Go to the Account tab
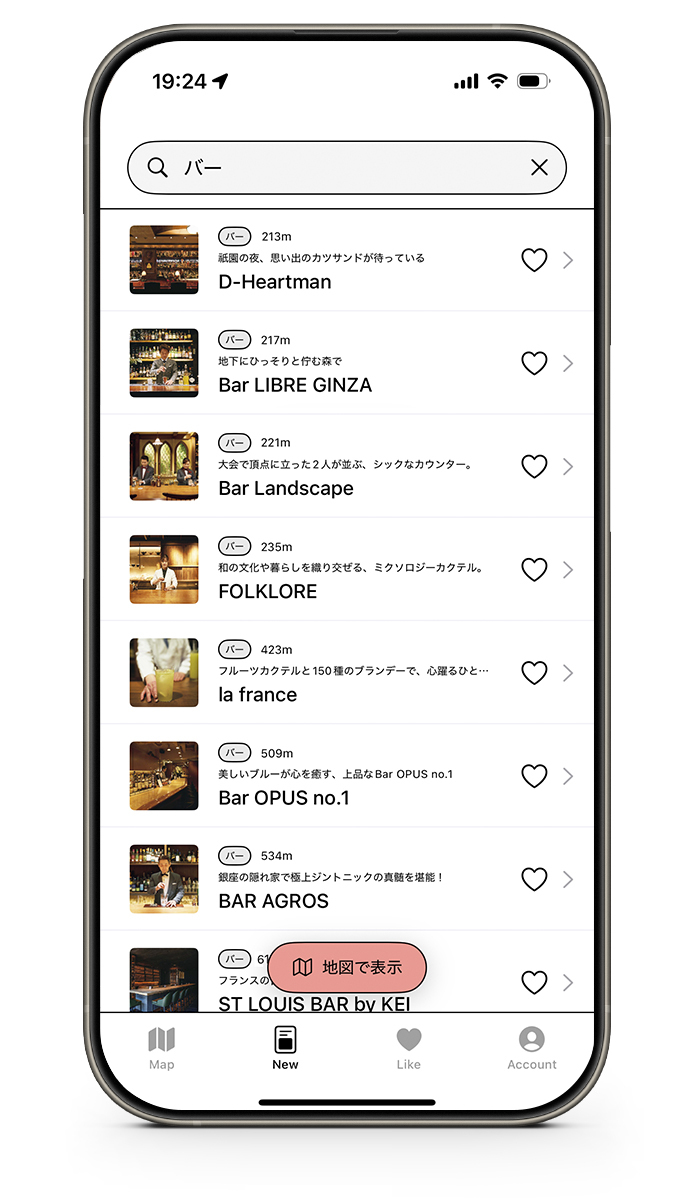The width and height of the screenshot is (700, 1200). click(531, 1048)
